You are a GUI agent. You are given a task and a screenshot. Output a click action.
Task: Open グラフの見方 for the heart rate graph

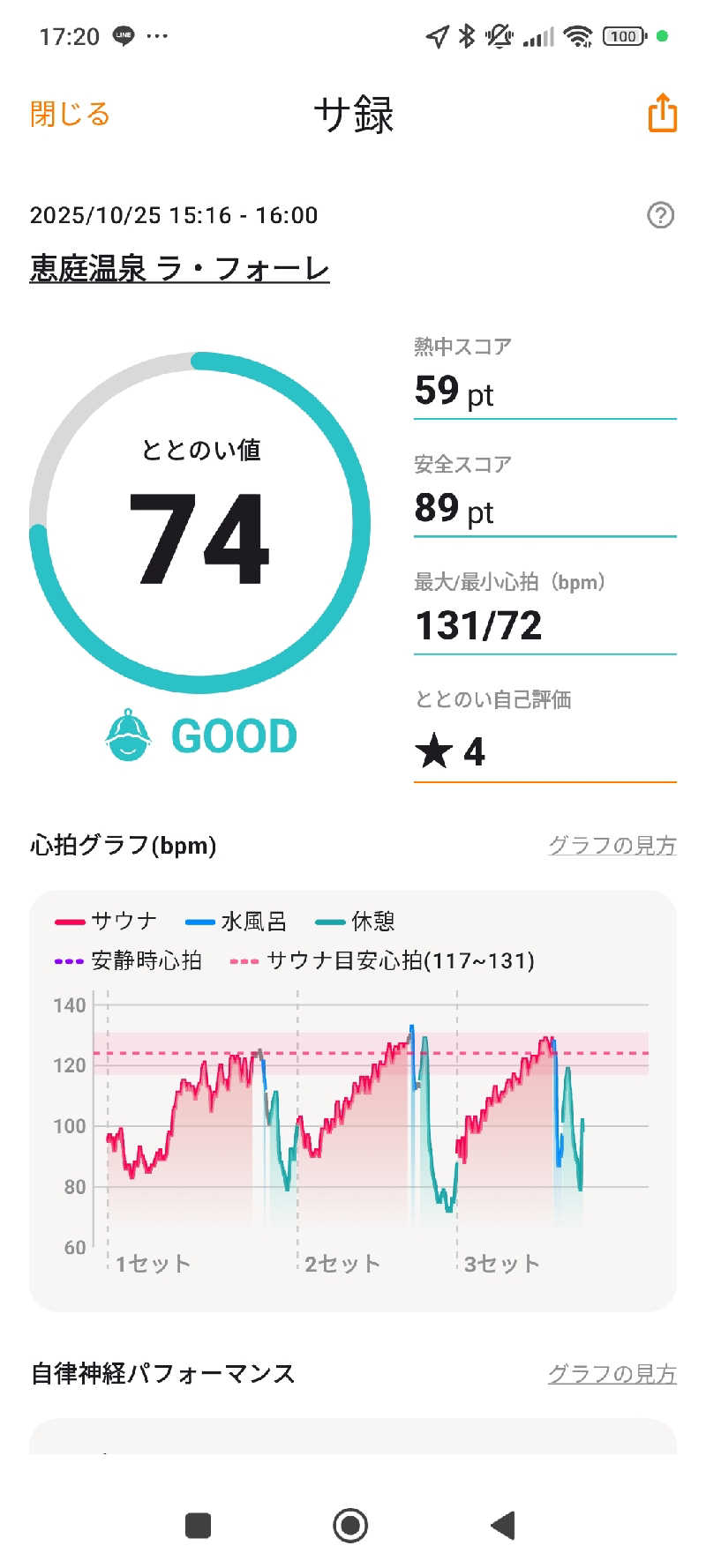click(x=612, y=845)
